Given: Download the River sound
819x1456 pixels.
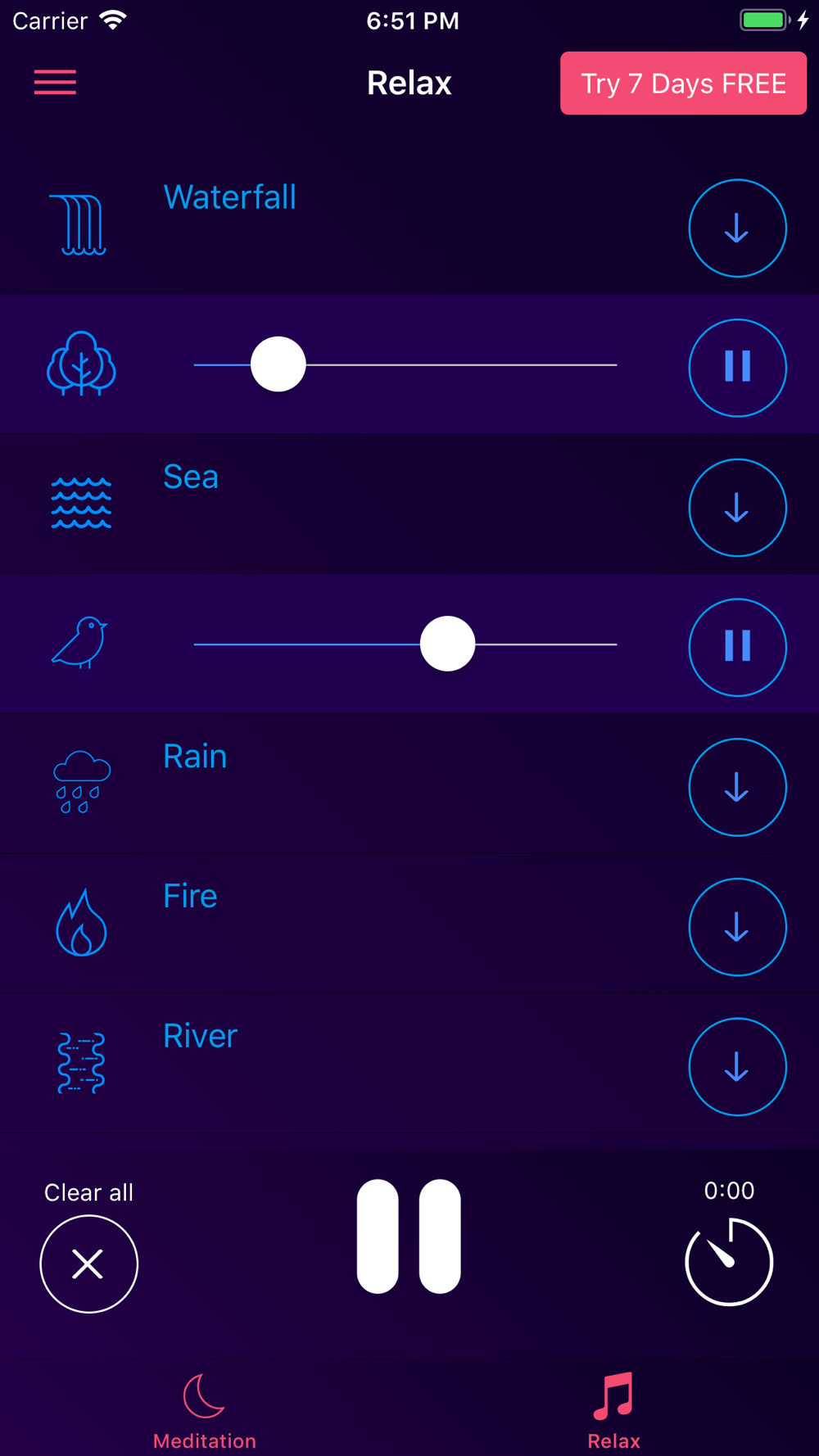Looking at the screenshot, I should [x=737, y=1067].
